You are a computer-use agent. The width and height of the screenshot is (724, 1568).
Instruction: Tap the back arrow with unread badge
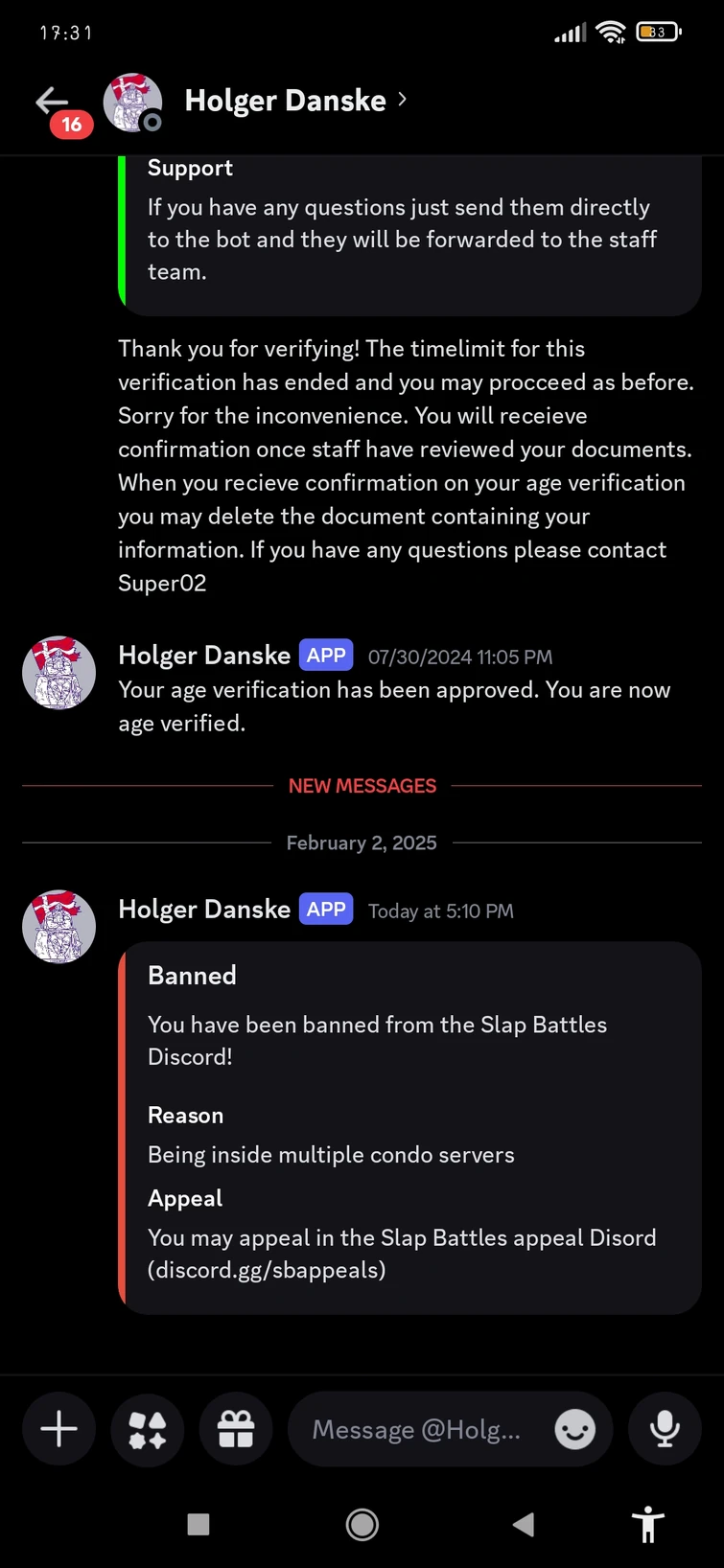(53, 102)
